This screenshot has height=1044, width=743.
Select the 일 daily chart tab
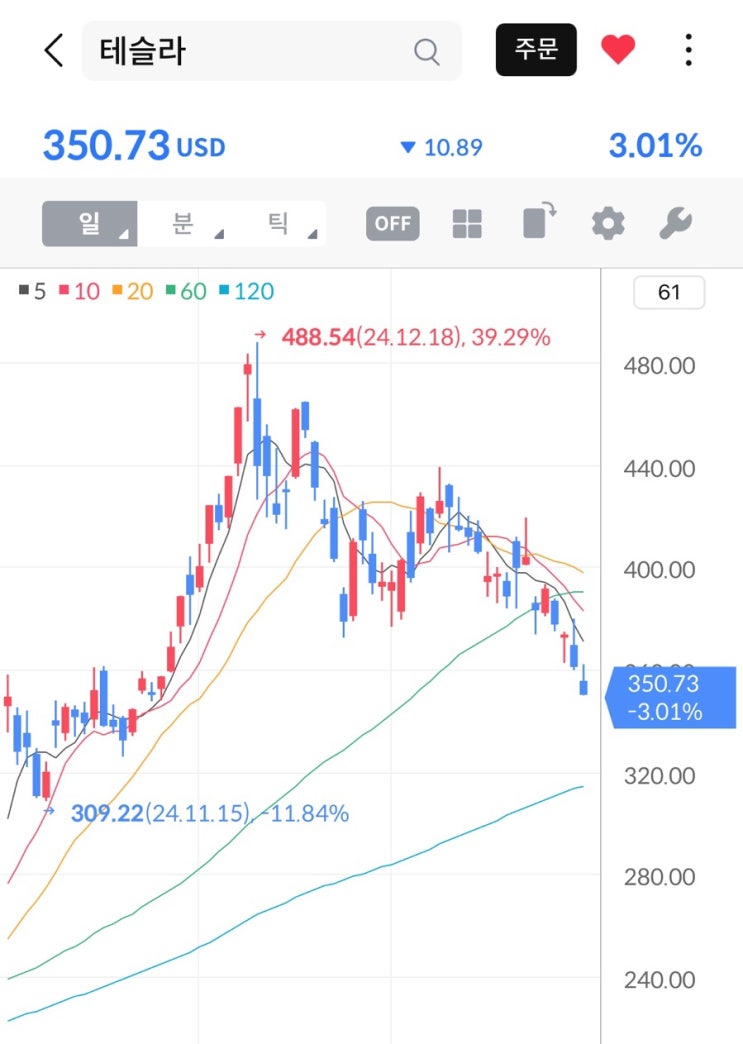pyautogui.click(x=89, y=223)
